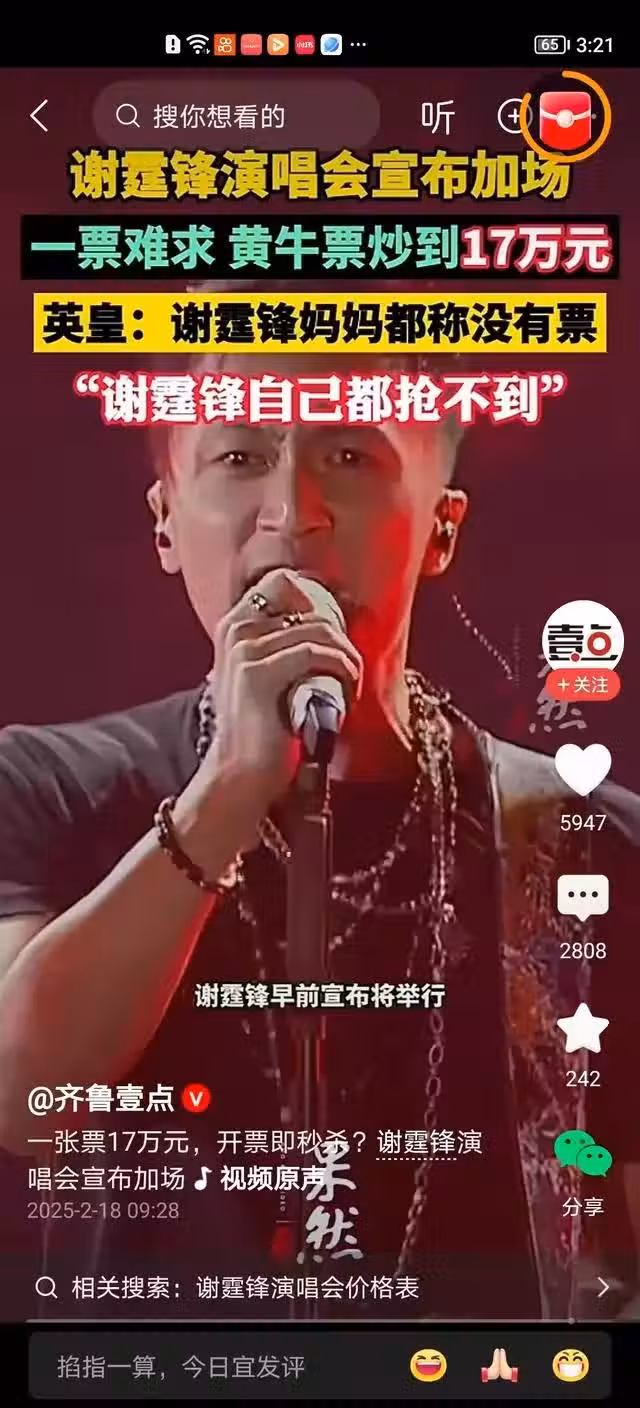Image resolution: width=640 pixels, height=1408 pixels.
Task: Open the 搜你想看的 search box
Action: [x=235, y=116]
